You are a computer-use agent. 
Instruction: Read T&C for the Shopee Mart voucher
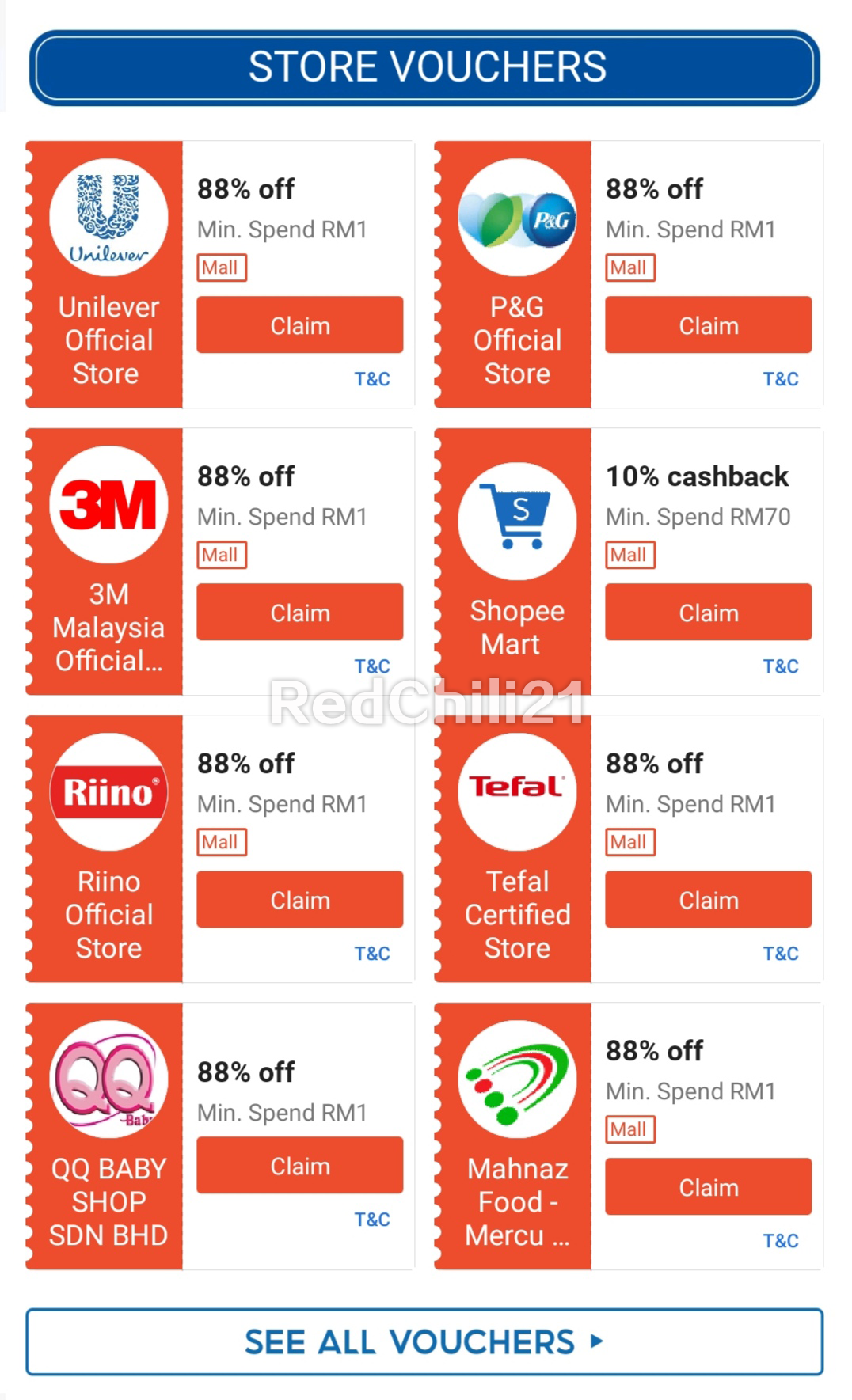tap(780, 666)
